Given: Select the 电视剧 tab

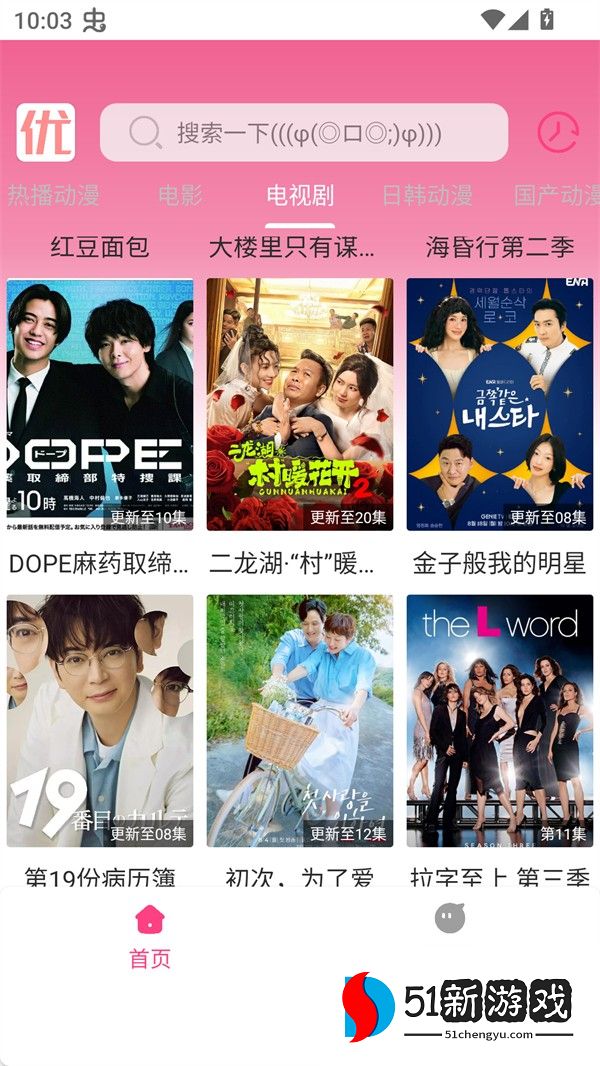Looking at the screenshot, I should [300, 195].
